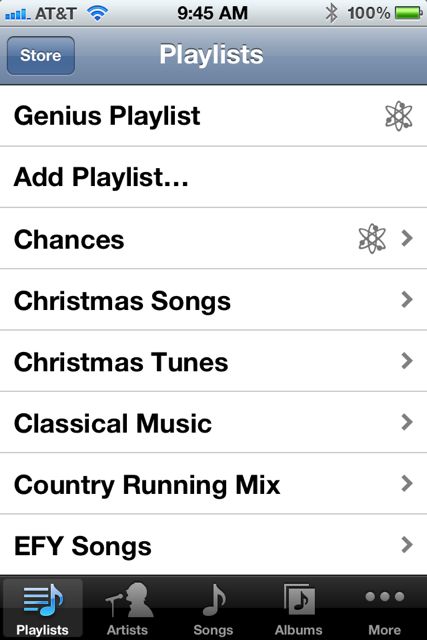
Task: Open the Store button
Action: [41, 56]
